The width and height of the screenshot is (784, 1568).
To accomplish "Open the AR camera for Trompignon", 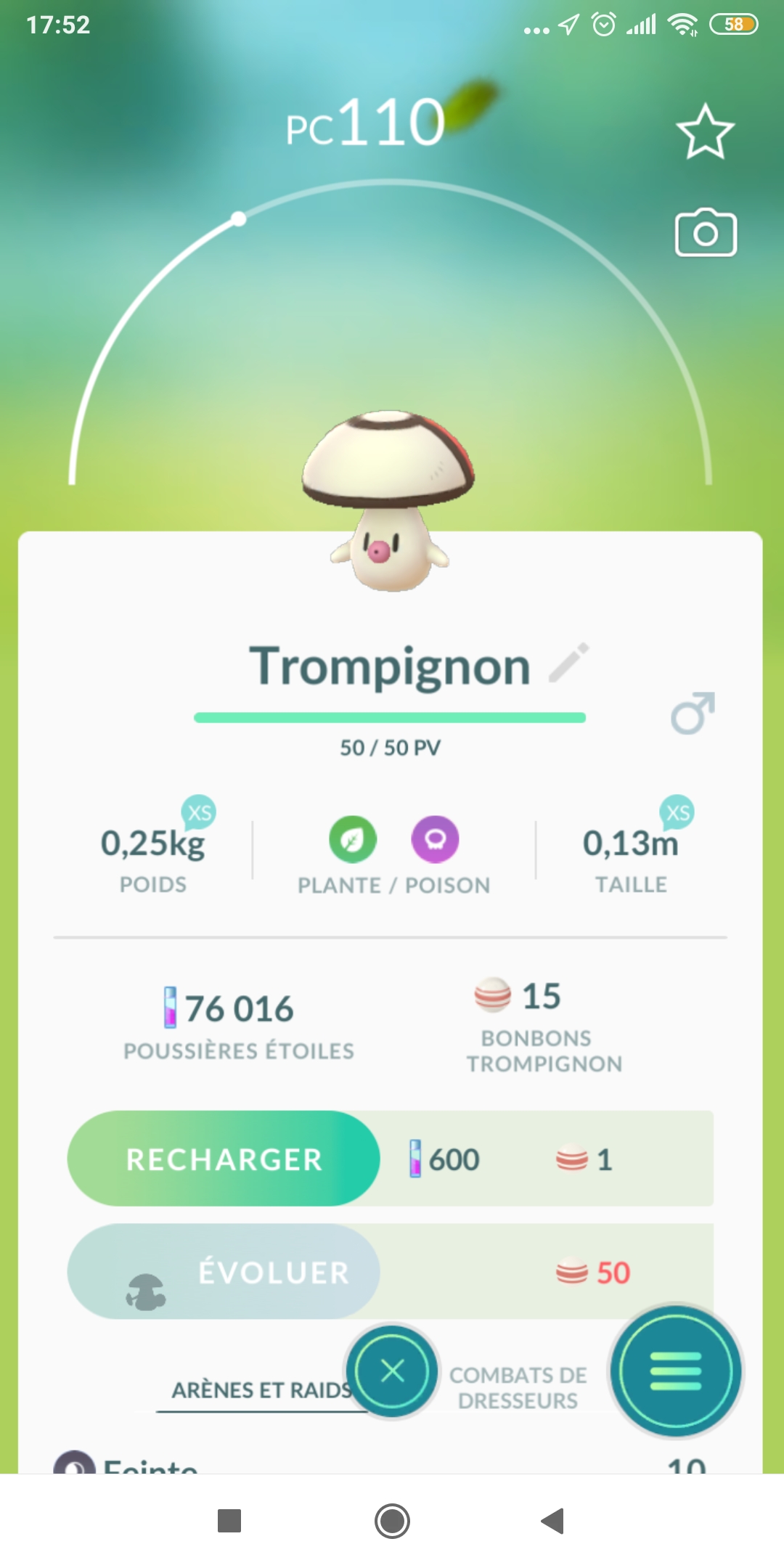I will coord(706,234).
